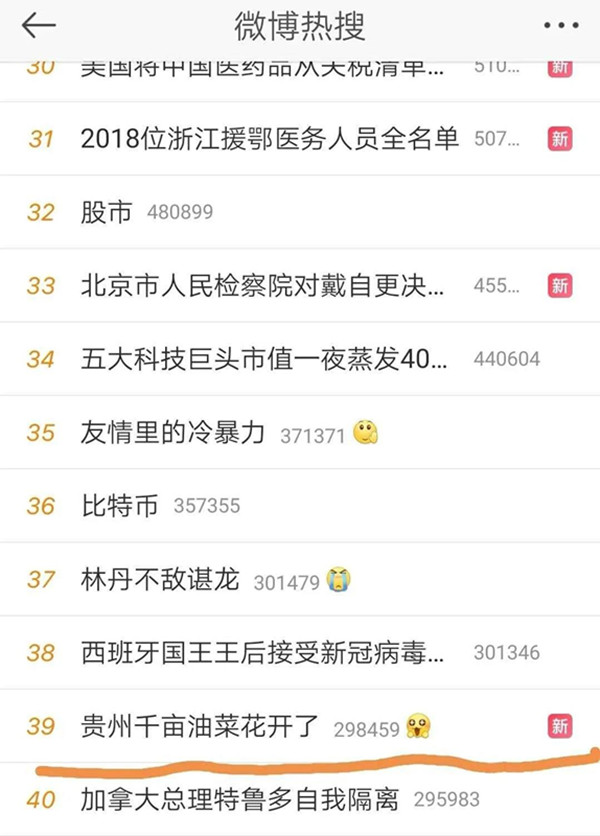Screen dimensions: 600x836
Task: Open the 友情里的冷暴力 topic
Action: 174,432
